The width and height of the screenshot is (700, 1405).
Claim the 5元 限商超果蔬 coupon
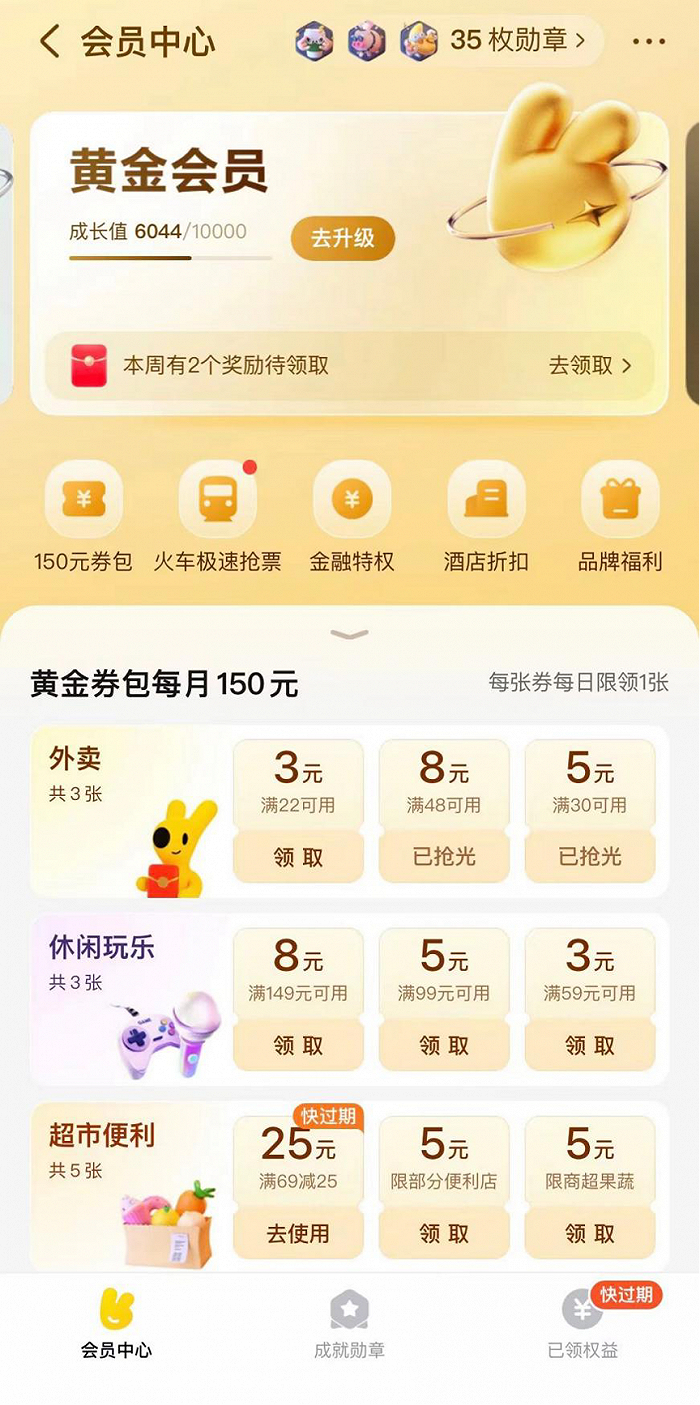coord(590,1233)
